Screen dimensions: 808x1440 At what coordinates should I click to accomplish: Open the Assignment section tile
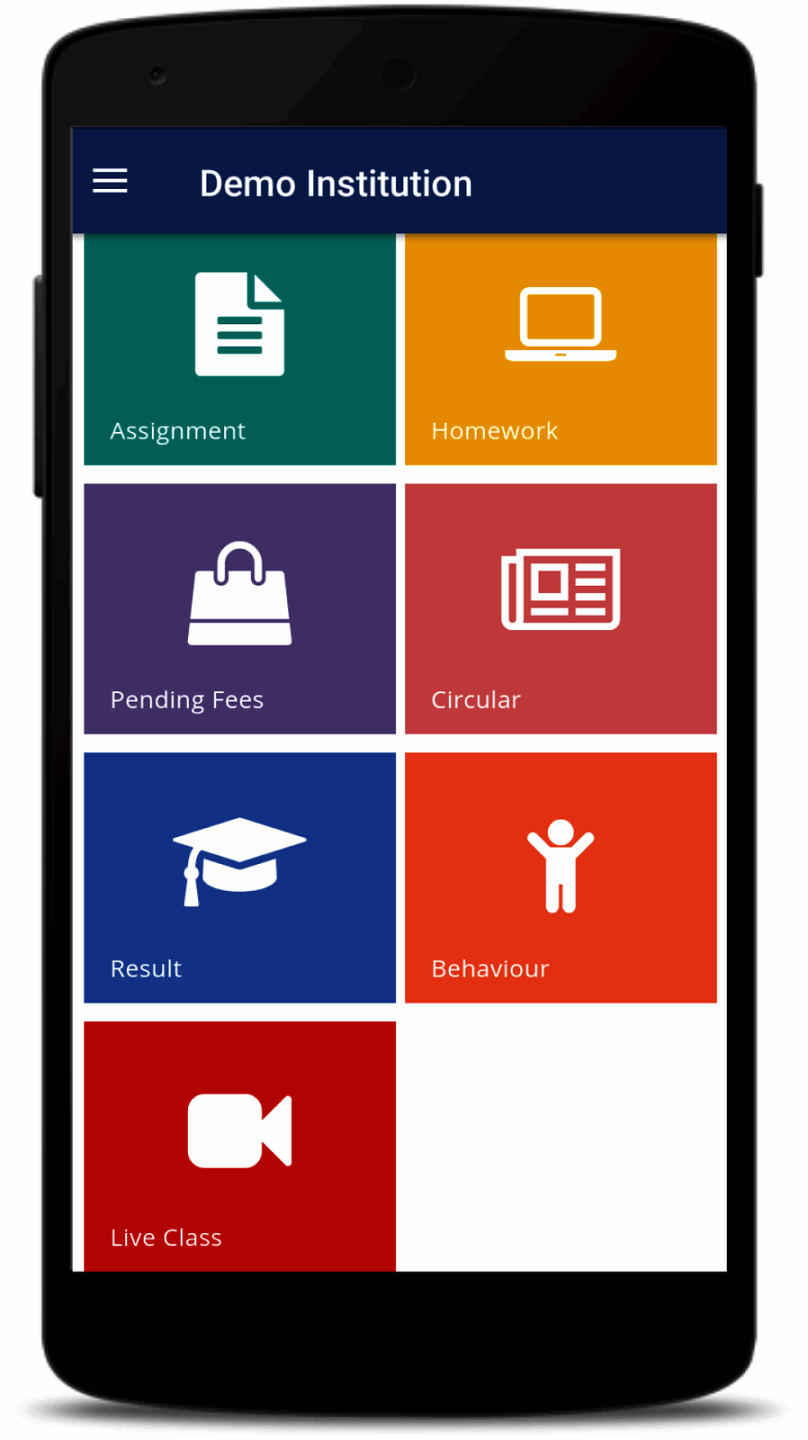click(x=238, y=348)
